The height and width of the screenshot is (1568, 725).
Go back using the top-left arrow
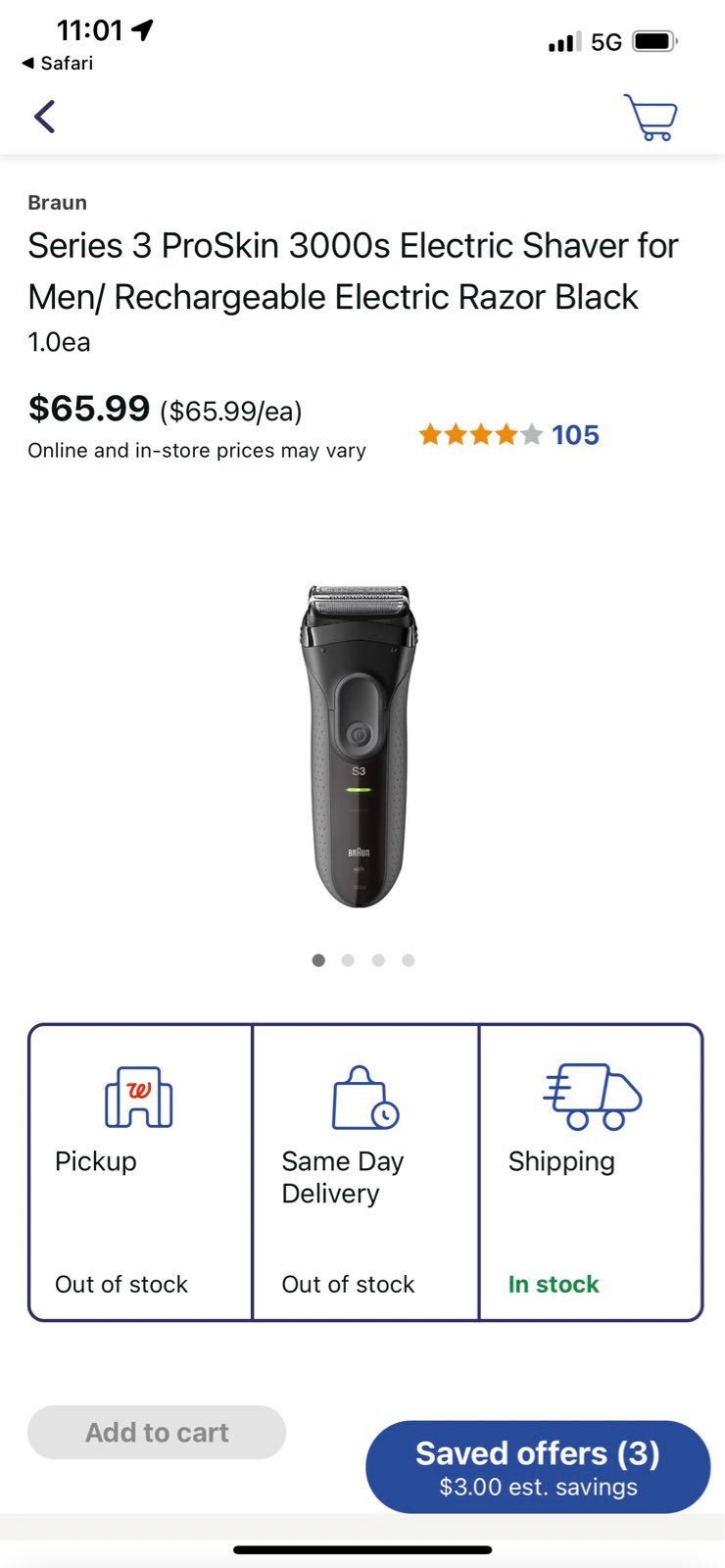pos(45,117)
